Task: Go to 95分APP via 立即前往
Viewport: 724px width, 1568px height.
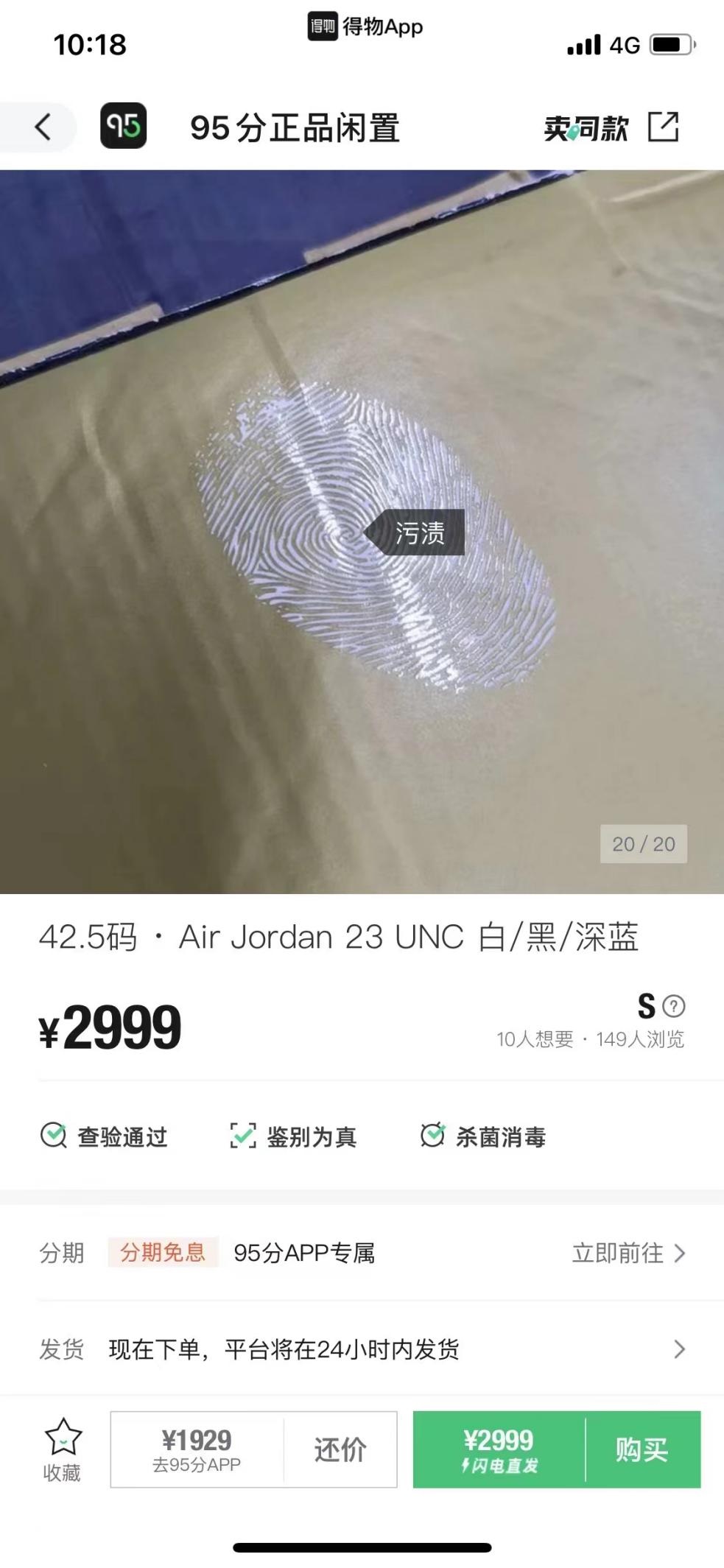Action: point(628,1253)
